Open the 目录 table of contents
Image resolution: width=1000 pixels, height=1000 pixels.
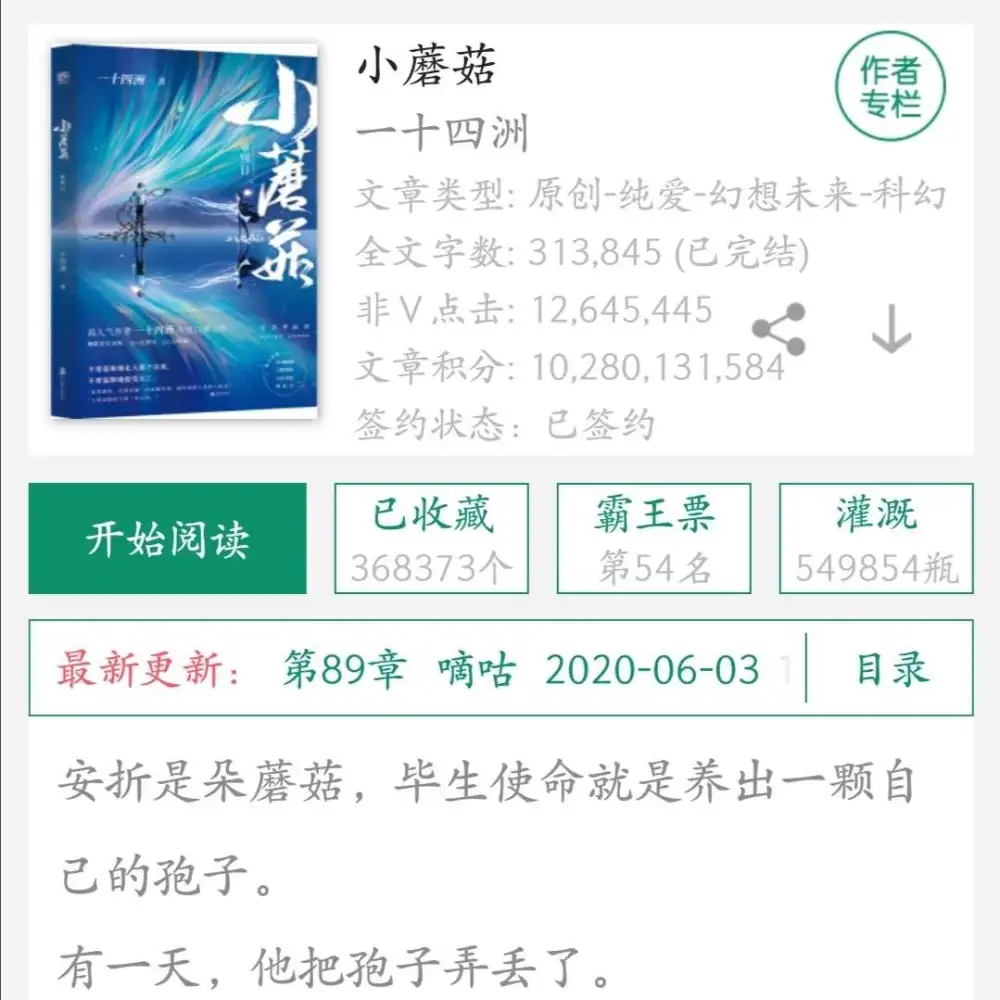pyautogui.click(x=892, y=669)
